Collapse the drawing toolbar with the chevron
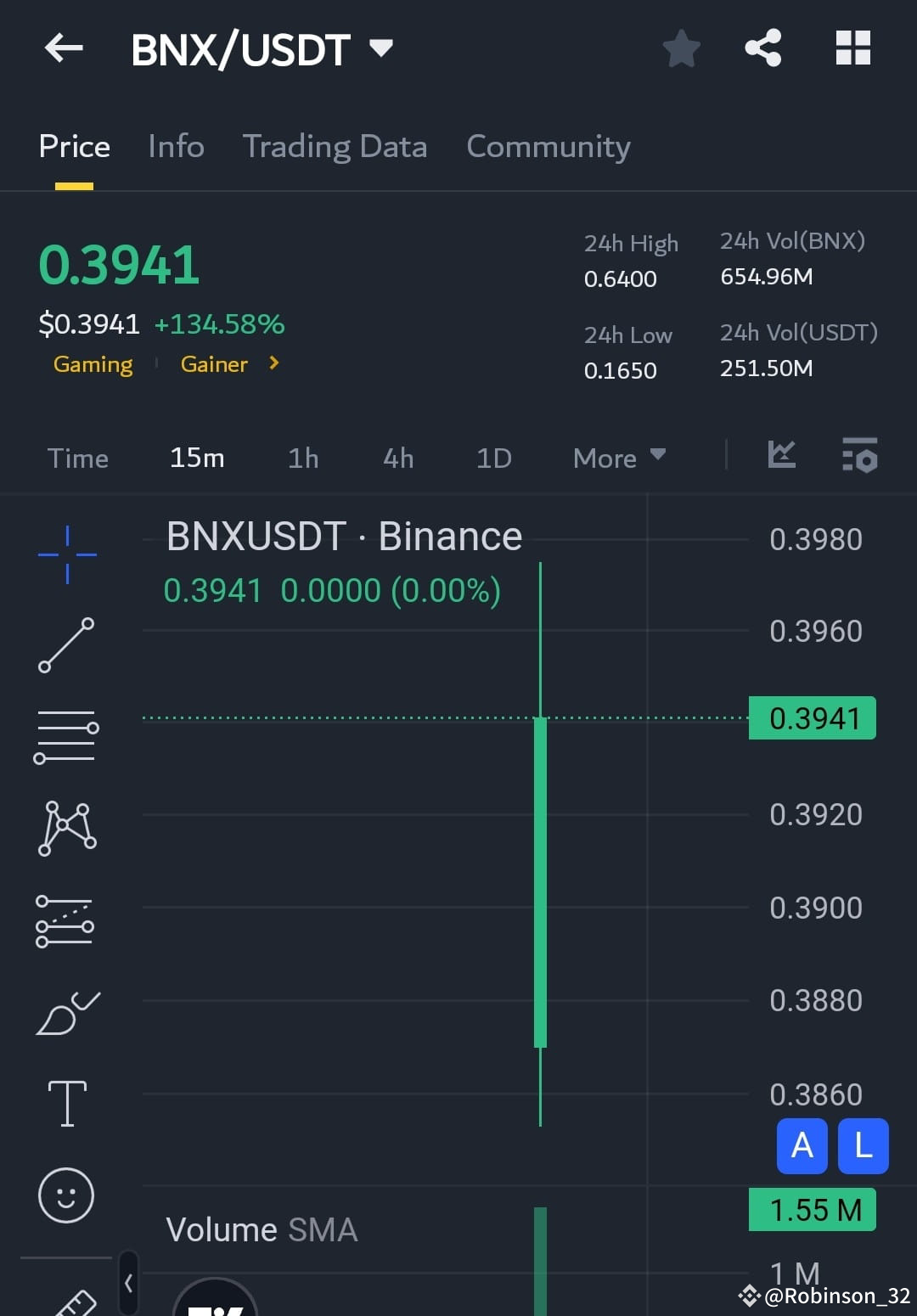This screenshot has width=917, height=1316. click(129, 1284)
